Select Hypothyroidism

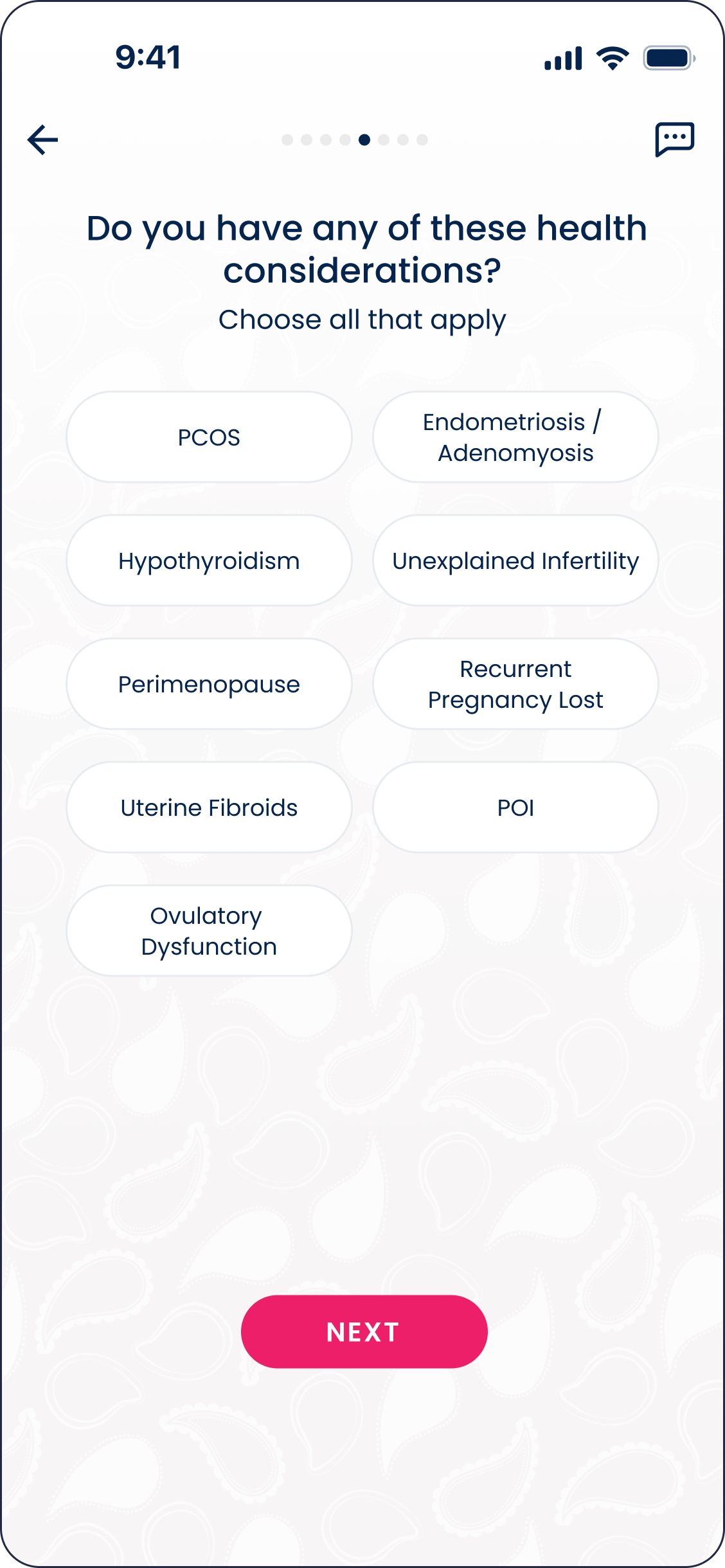[209, 561]
